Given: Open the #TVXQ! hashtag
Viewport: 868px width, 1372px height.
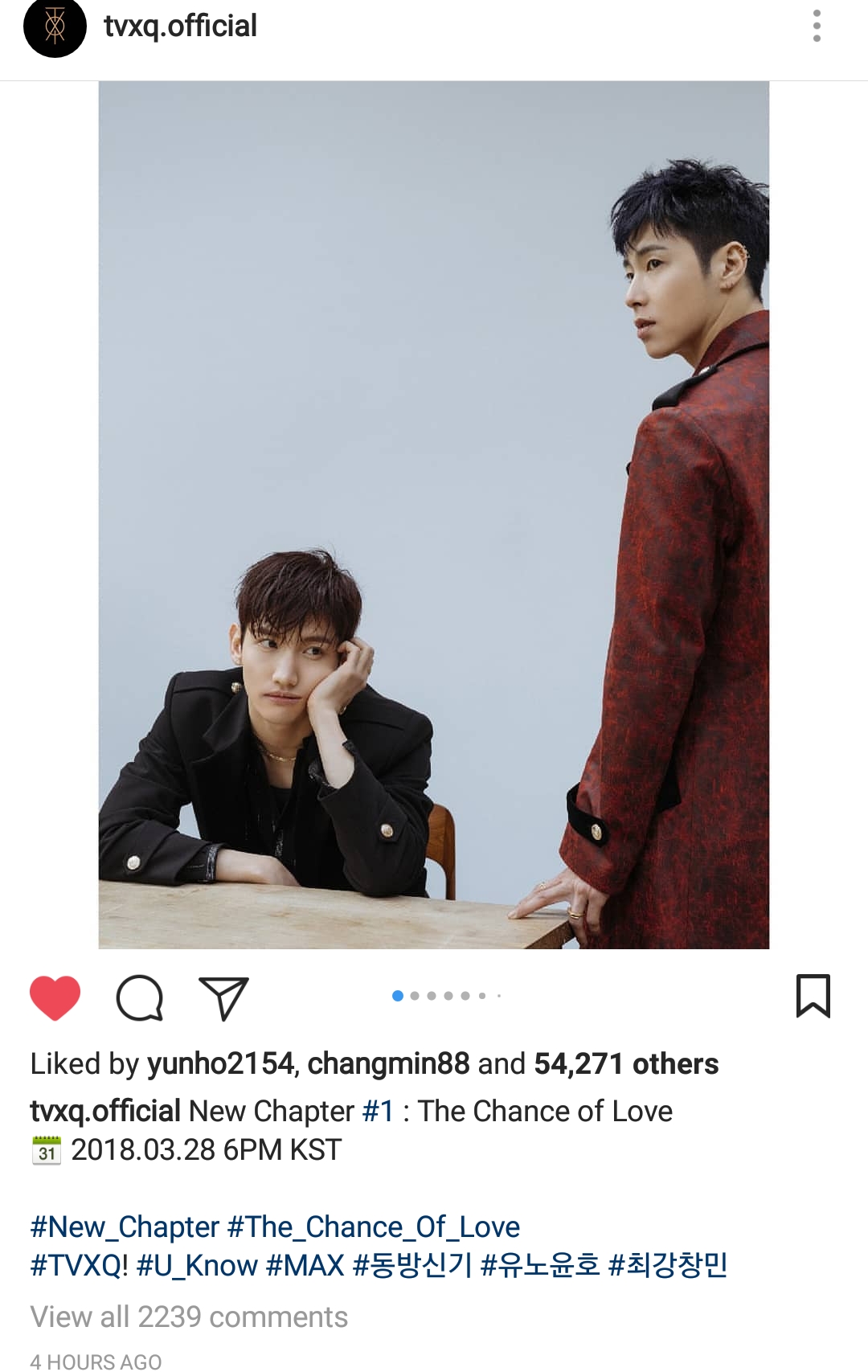Looking at the screenshot, I should pos(79,1265).
